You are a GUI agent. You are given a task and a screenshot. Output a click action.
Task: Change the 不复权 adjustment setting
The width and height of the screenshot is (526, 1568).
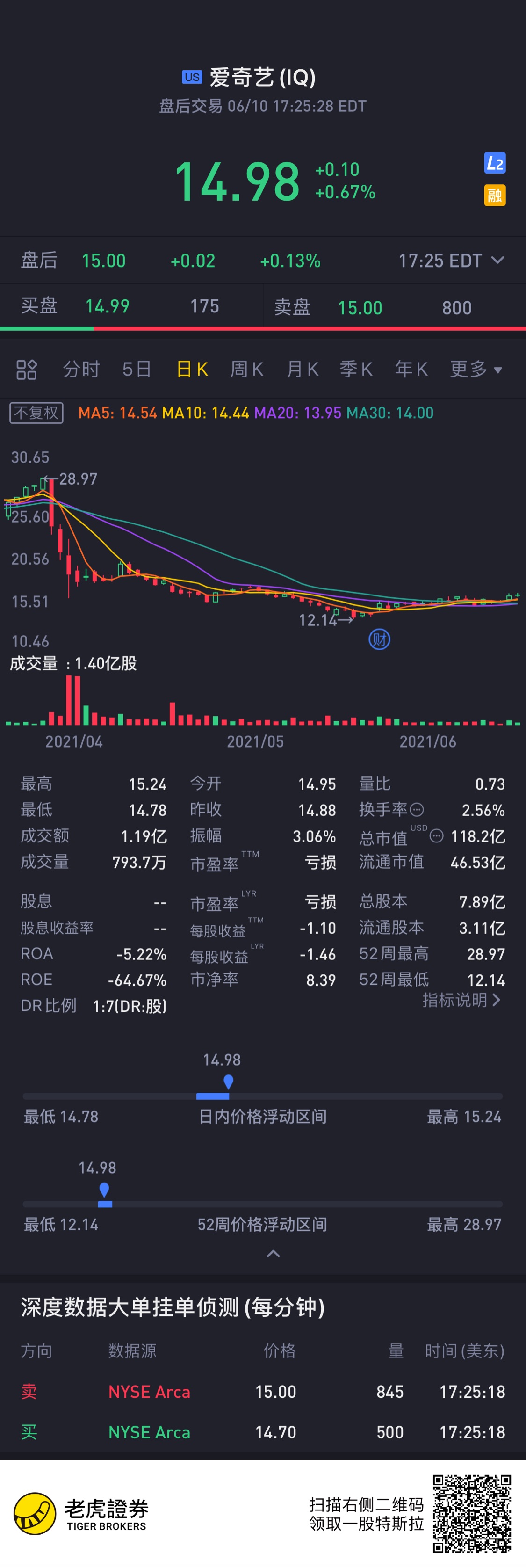point(36,413)
